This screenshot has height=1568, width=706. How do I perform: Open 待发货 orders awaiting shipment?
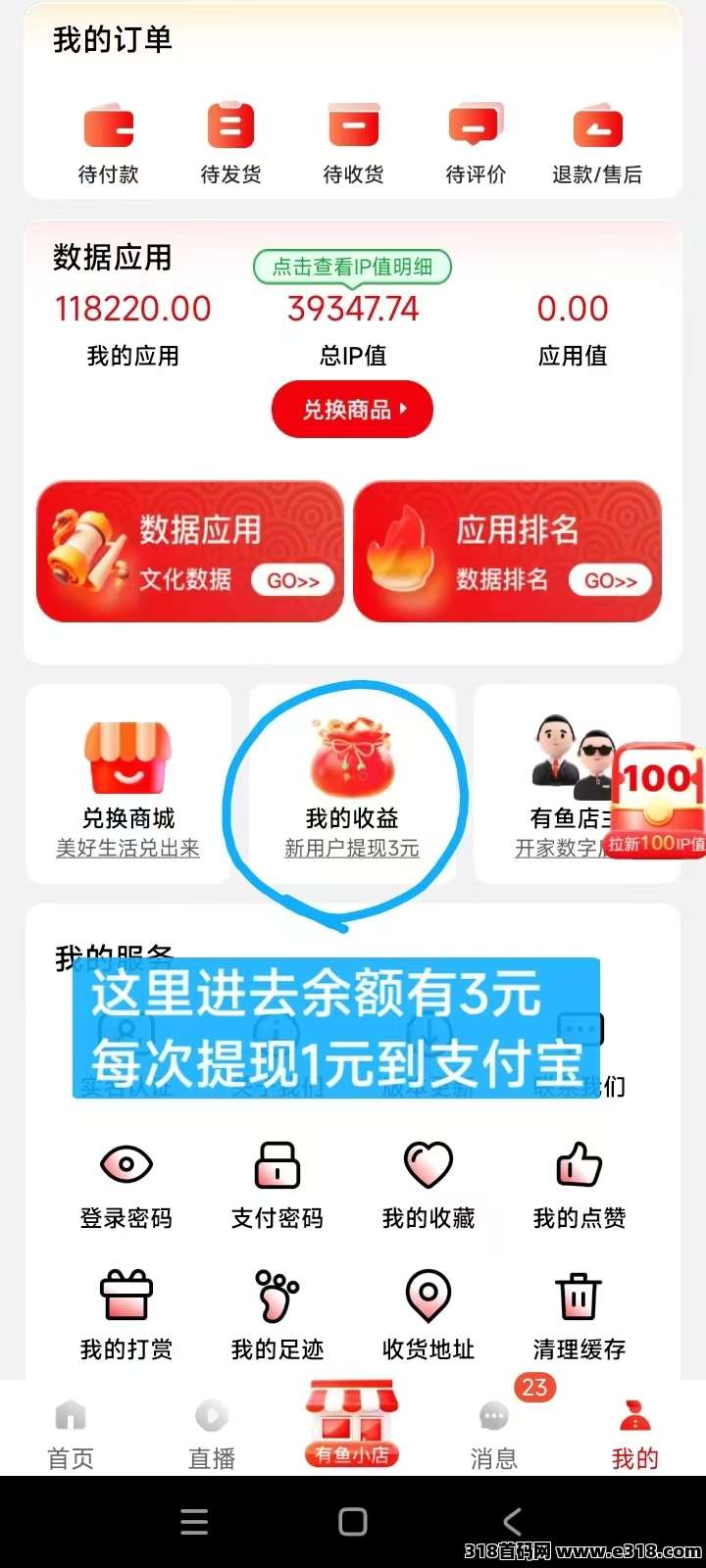(x=230, y=143)
